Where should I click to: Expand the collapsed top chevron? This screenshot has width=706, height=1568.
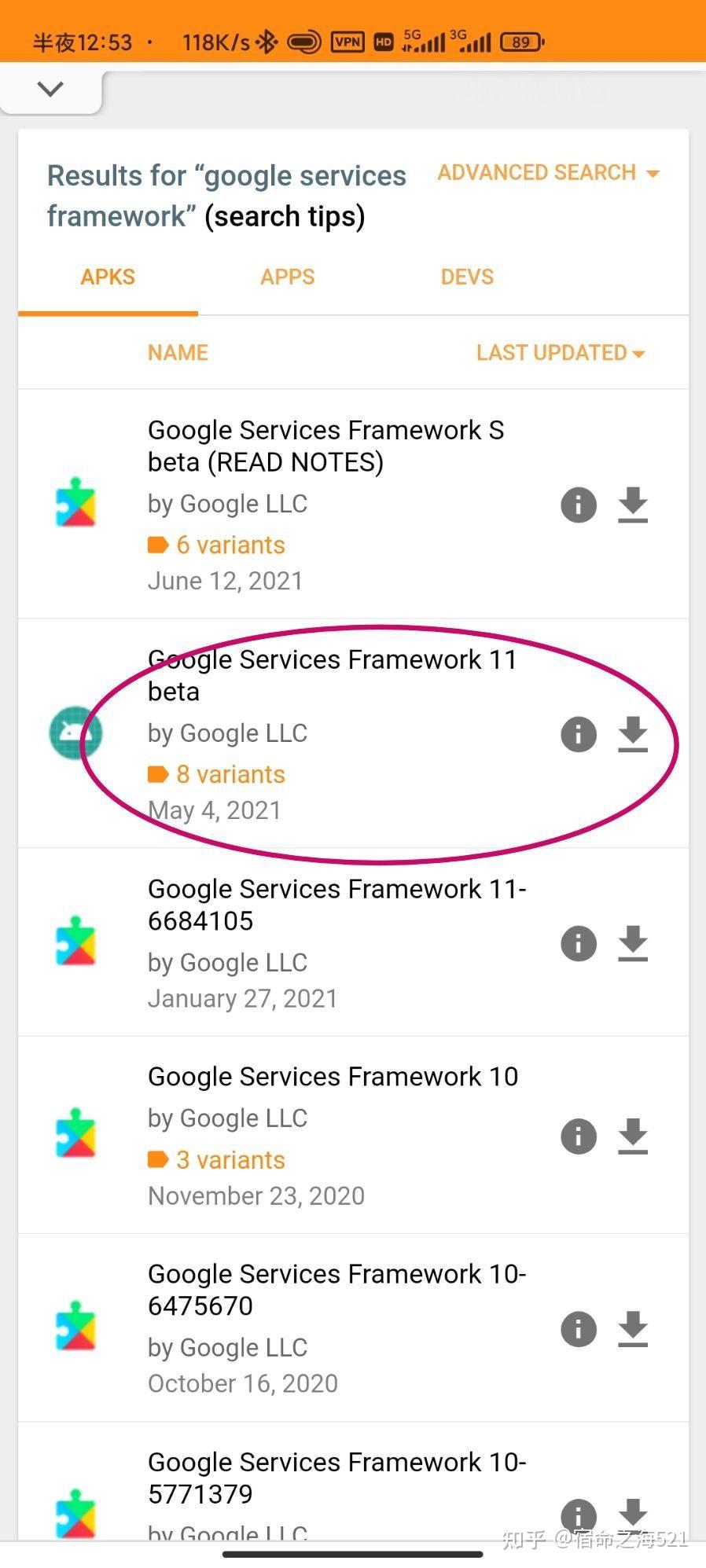tap(50, 90)
